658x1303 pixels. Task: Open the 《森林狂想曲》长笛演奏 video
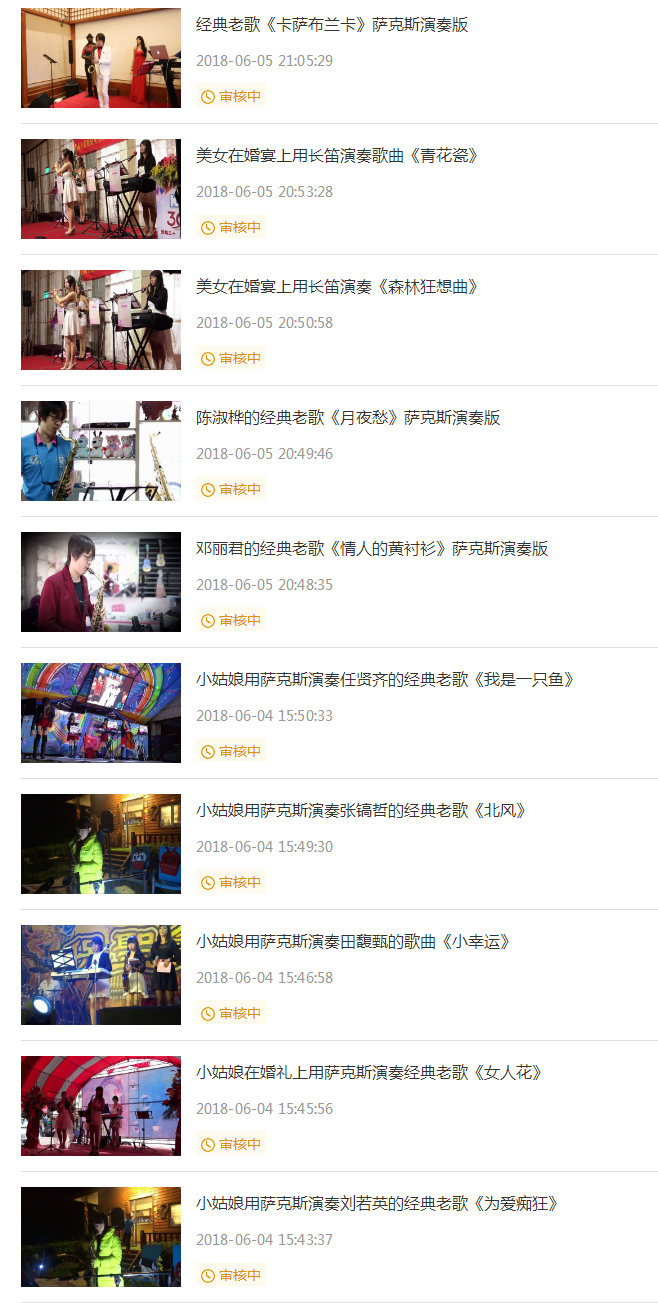click(337, 287)
